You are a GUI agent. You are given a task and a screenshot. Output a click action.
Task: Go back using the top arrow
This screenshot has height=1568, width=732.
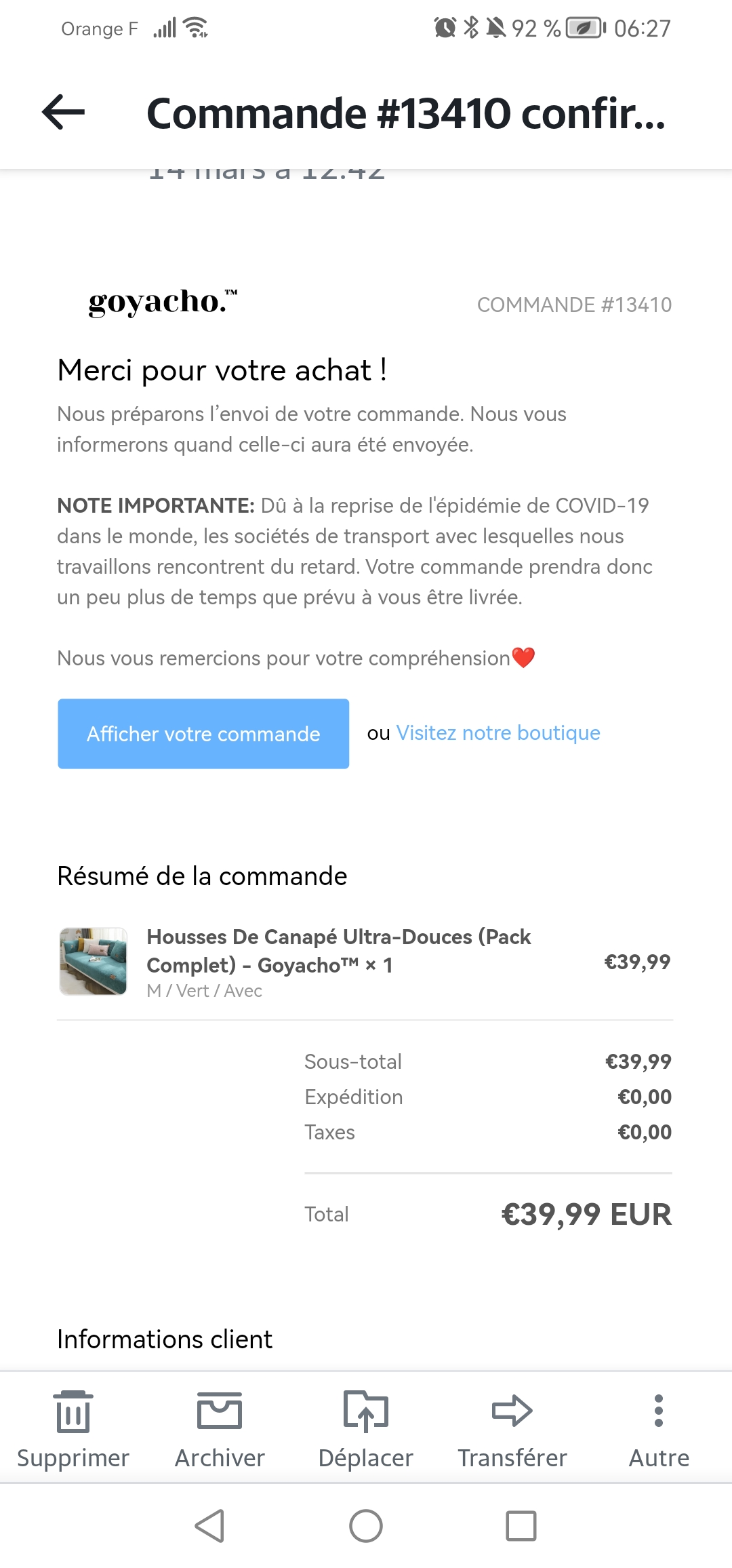click(64, 112)
